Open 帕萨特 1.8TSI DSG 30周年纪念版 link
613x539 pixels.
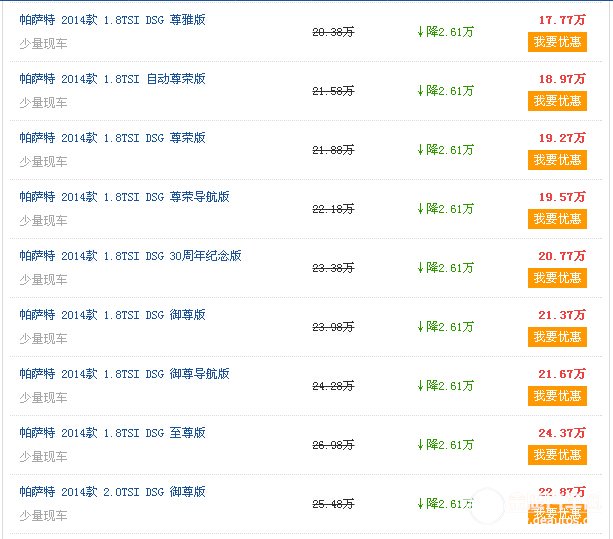tap(130, 256)
